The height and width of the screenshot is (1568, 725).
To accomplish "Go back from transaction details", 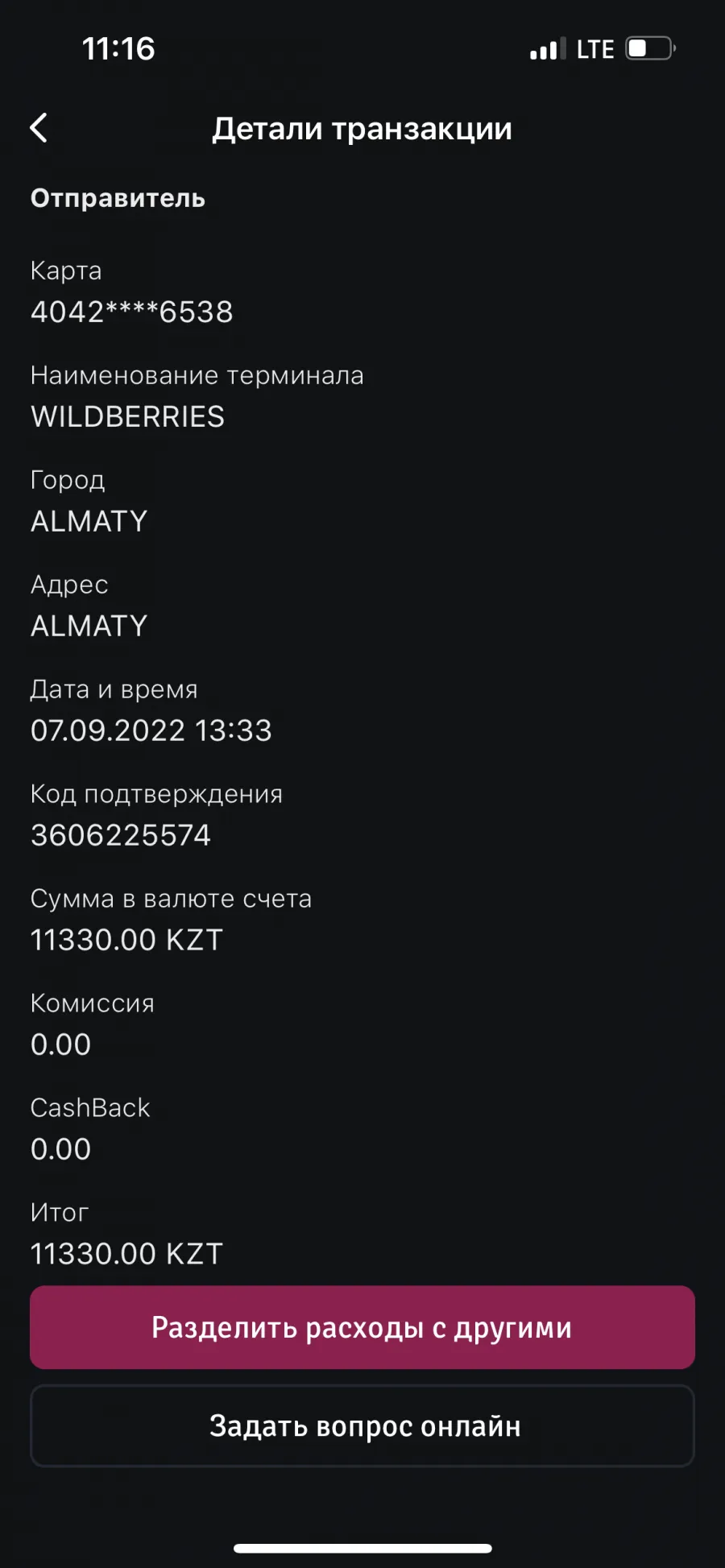I will [39, 128].
